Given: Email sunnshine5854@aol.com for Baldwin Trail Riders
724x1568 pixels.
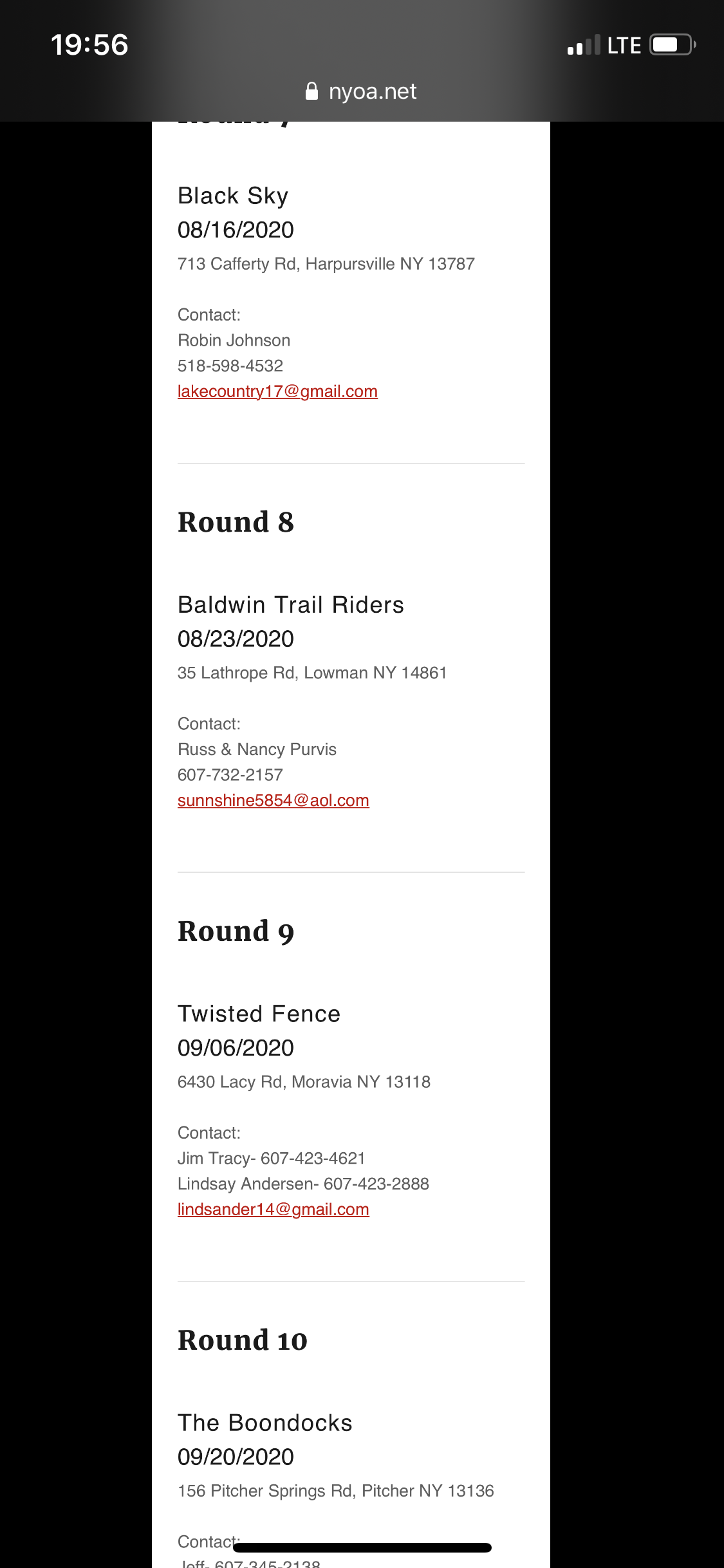Looking at the screenshot, I should [274, 800].
